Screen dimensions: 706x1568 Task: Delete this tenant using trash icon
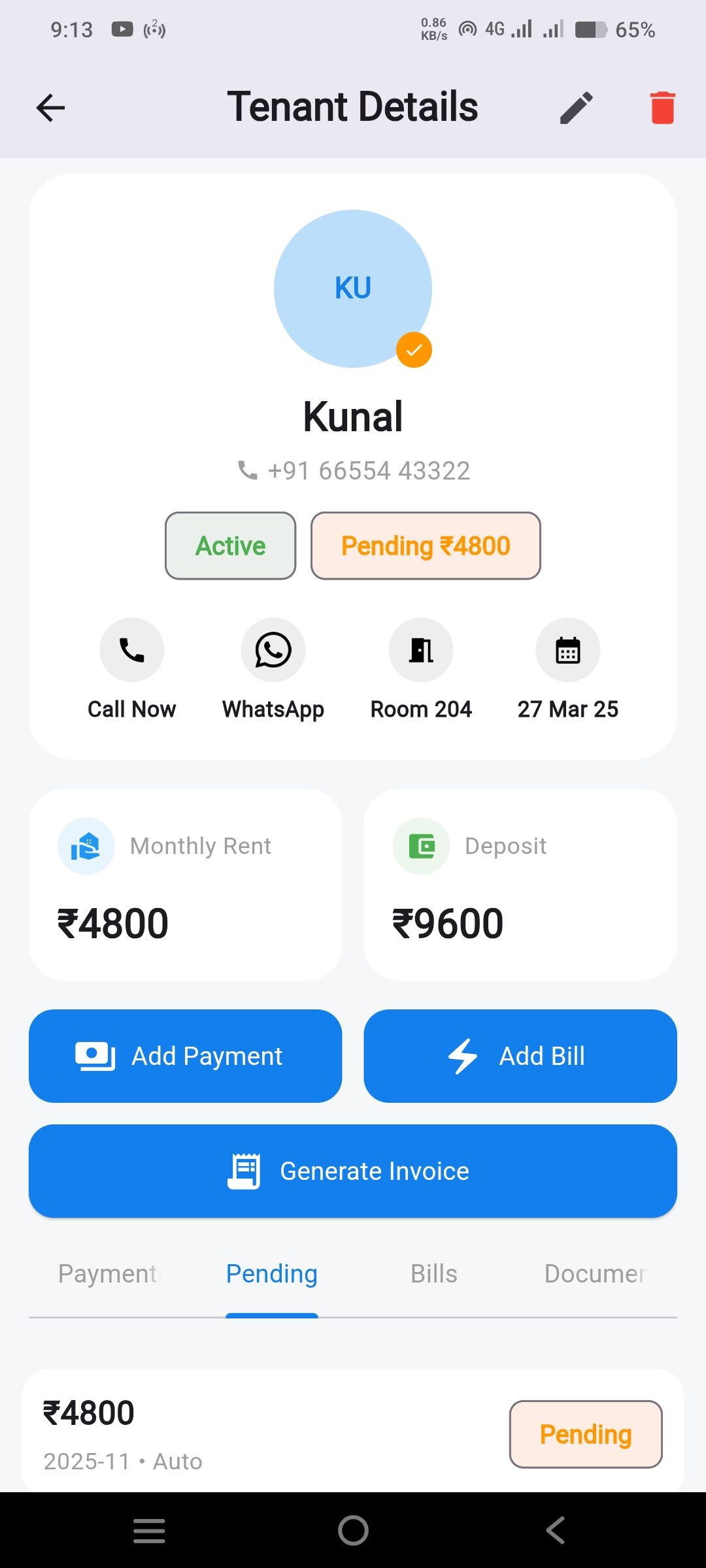[662, 108]
